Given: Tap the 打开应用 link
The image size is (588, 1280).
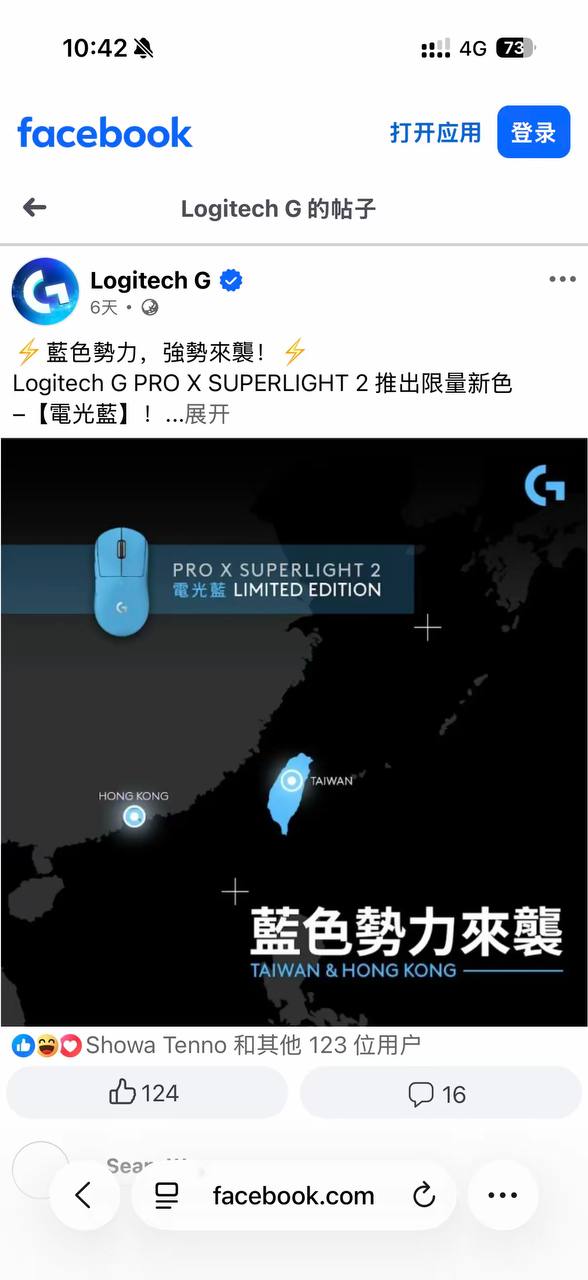Looking at the screenshot, I should tap(435, 132).
